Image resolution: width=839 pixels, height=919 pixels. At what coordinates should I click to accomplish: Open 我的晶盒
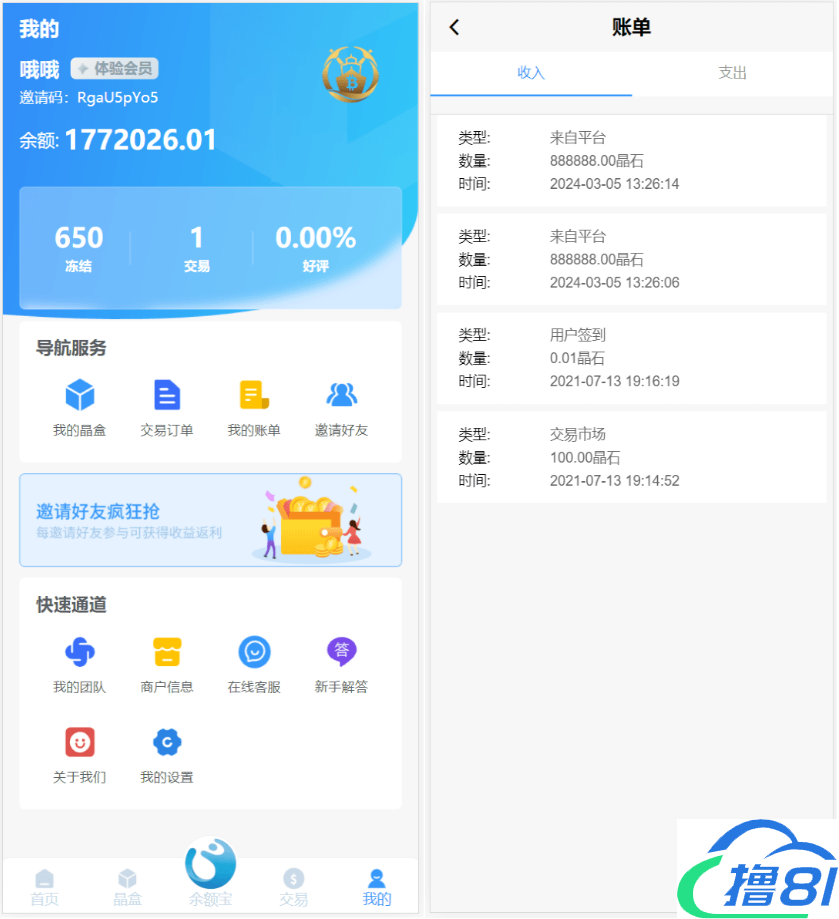coord(79,408)
